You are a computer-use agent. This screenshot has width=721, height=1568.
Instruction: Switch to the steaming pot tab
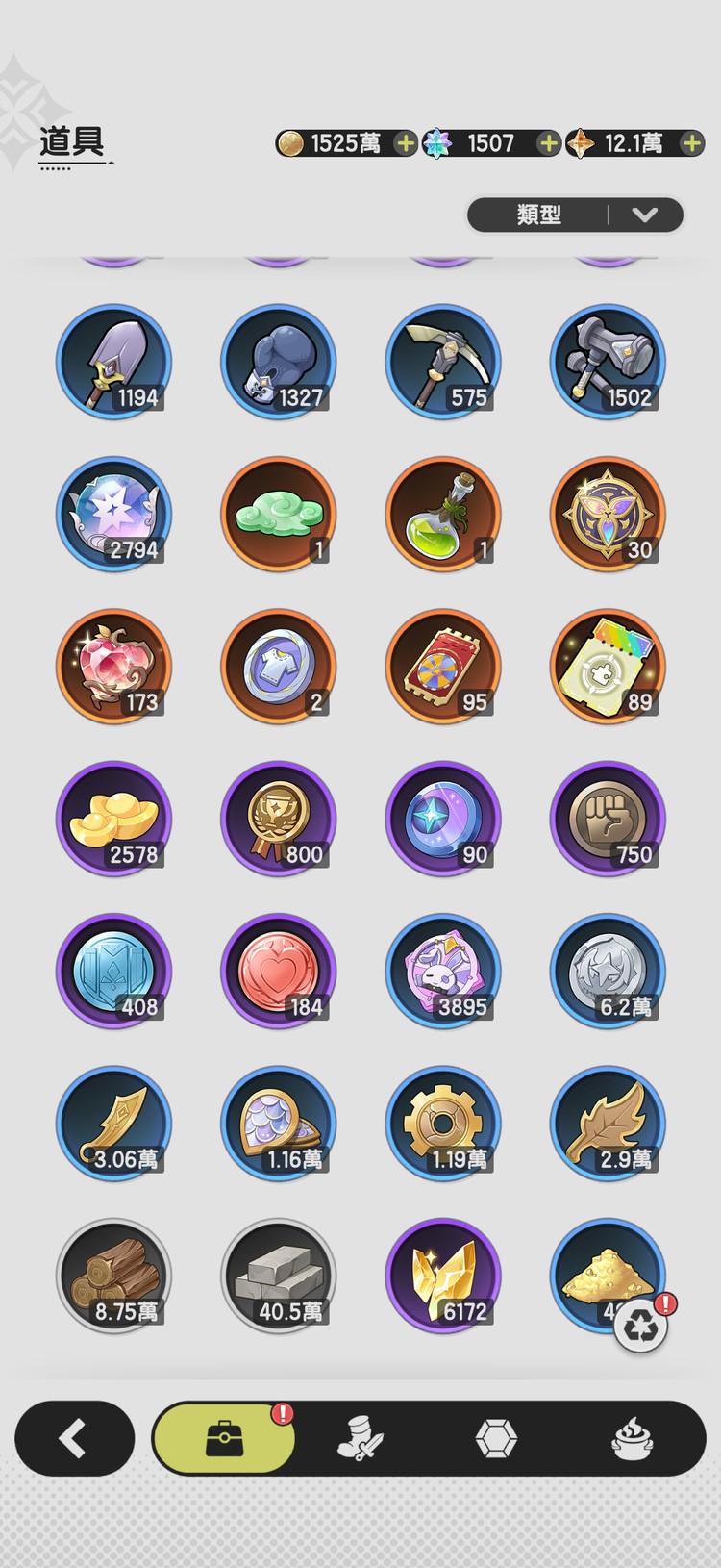click(x=633, y=1439)
